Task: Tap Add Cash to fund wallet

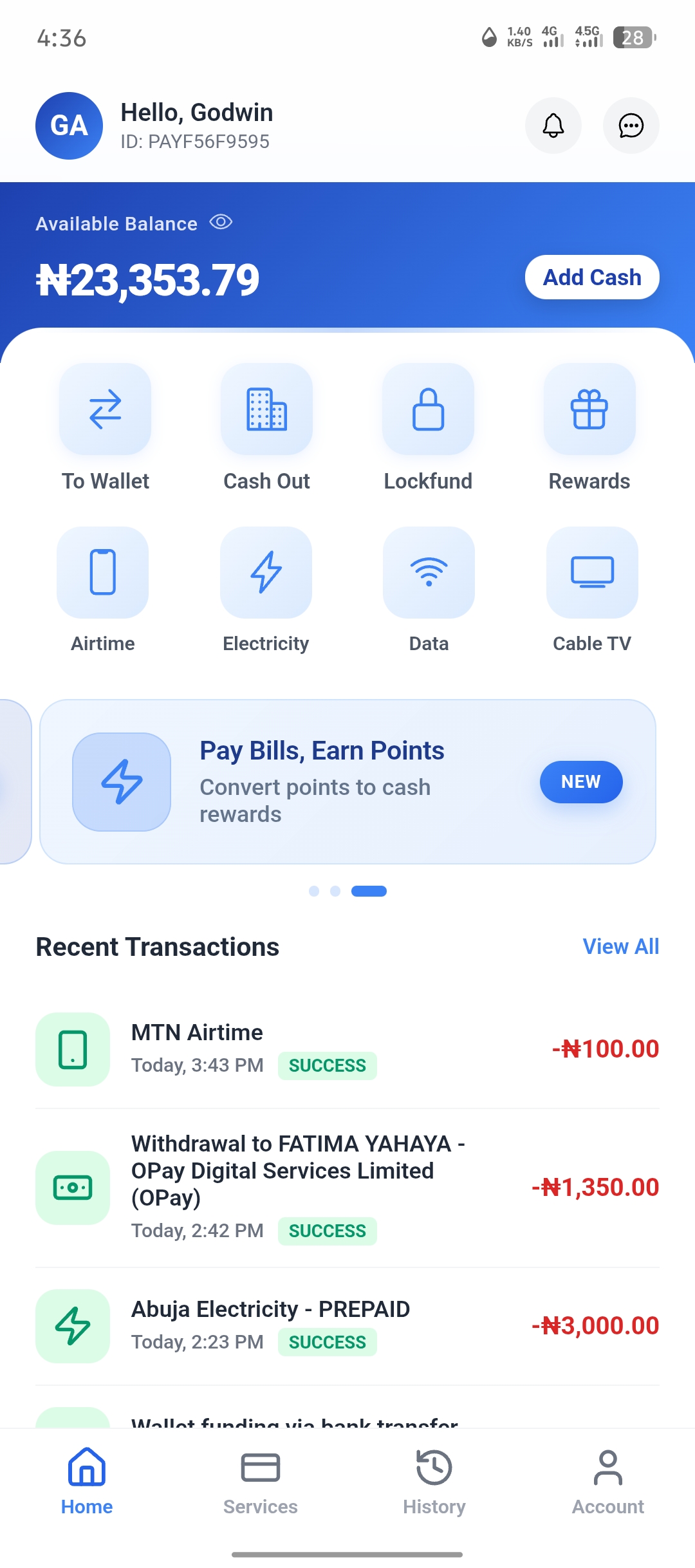Action: click(x=591, y=277)
